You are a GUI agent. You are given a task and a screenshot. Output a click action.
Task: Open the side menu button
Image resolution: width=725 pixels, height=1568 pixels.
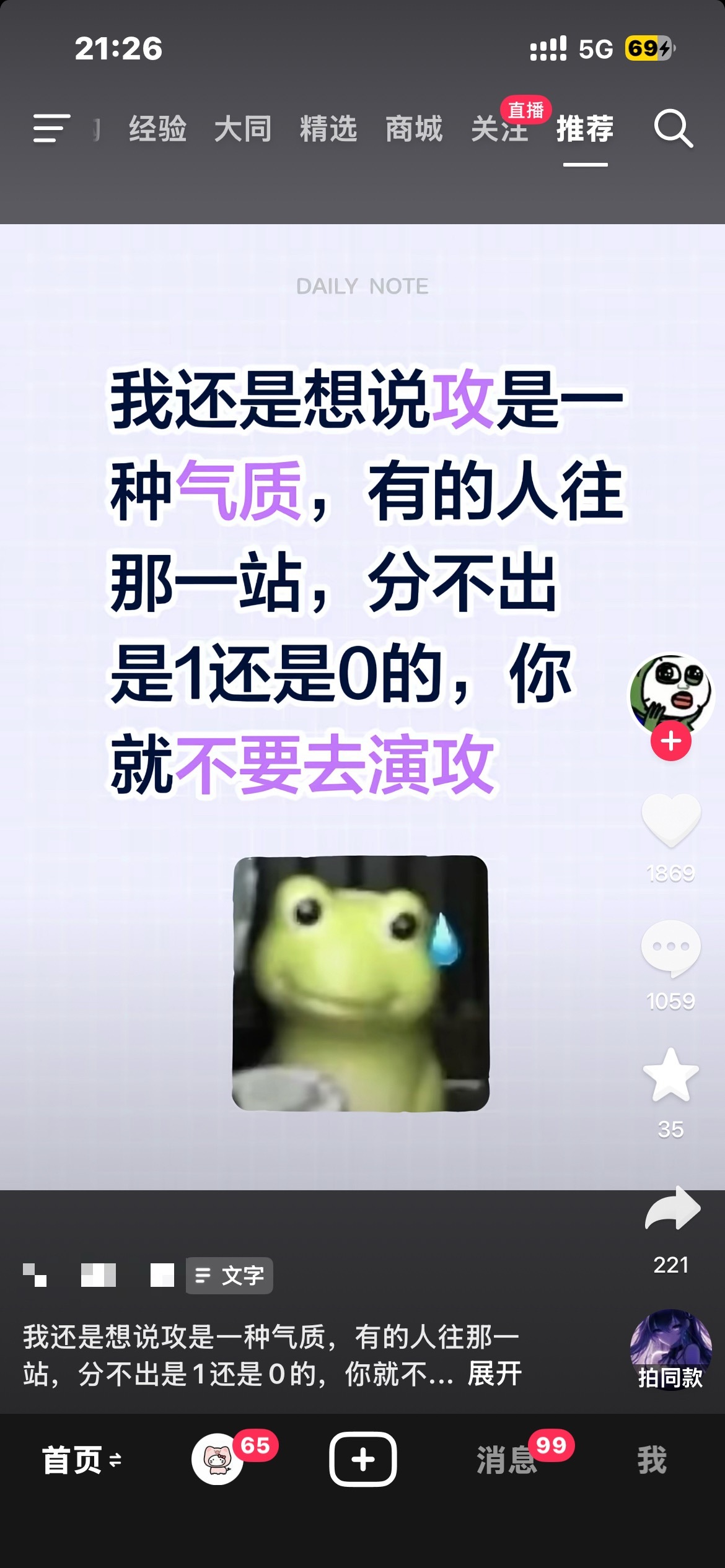click(51, 128)
